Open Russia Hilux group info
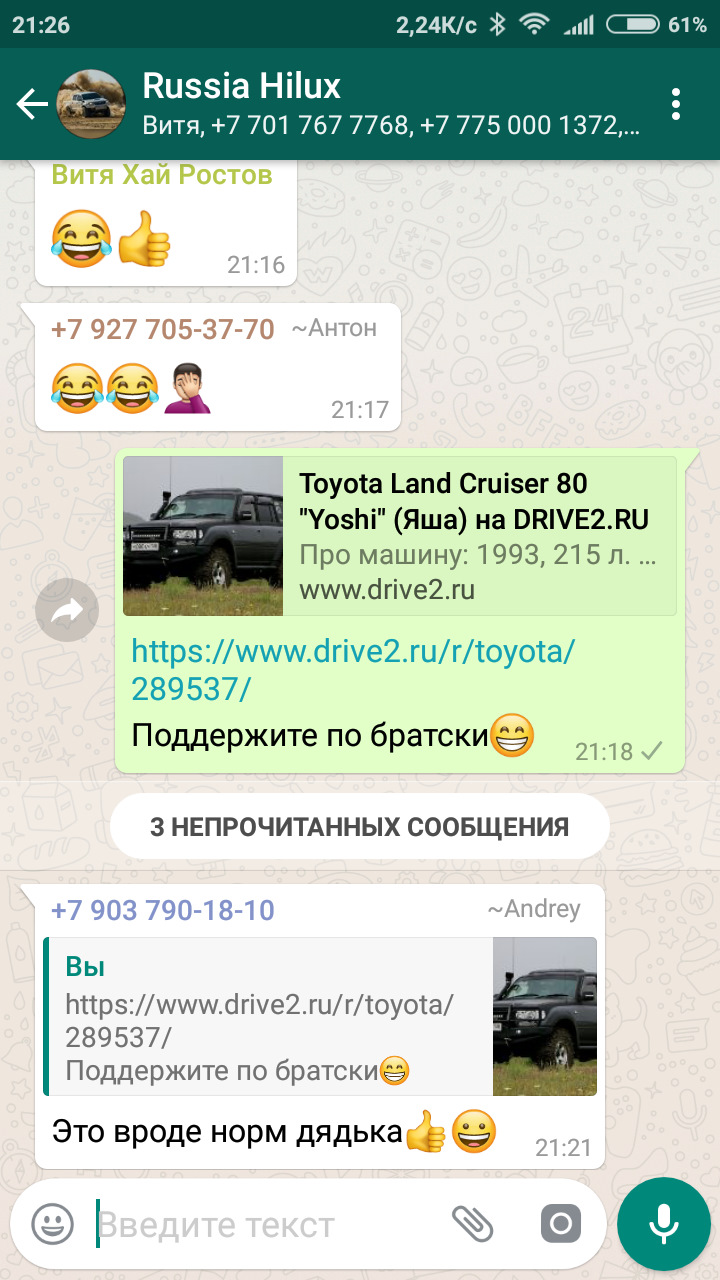 (390, 104)
